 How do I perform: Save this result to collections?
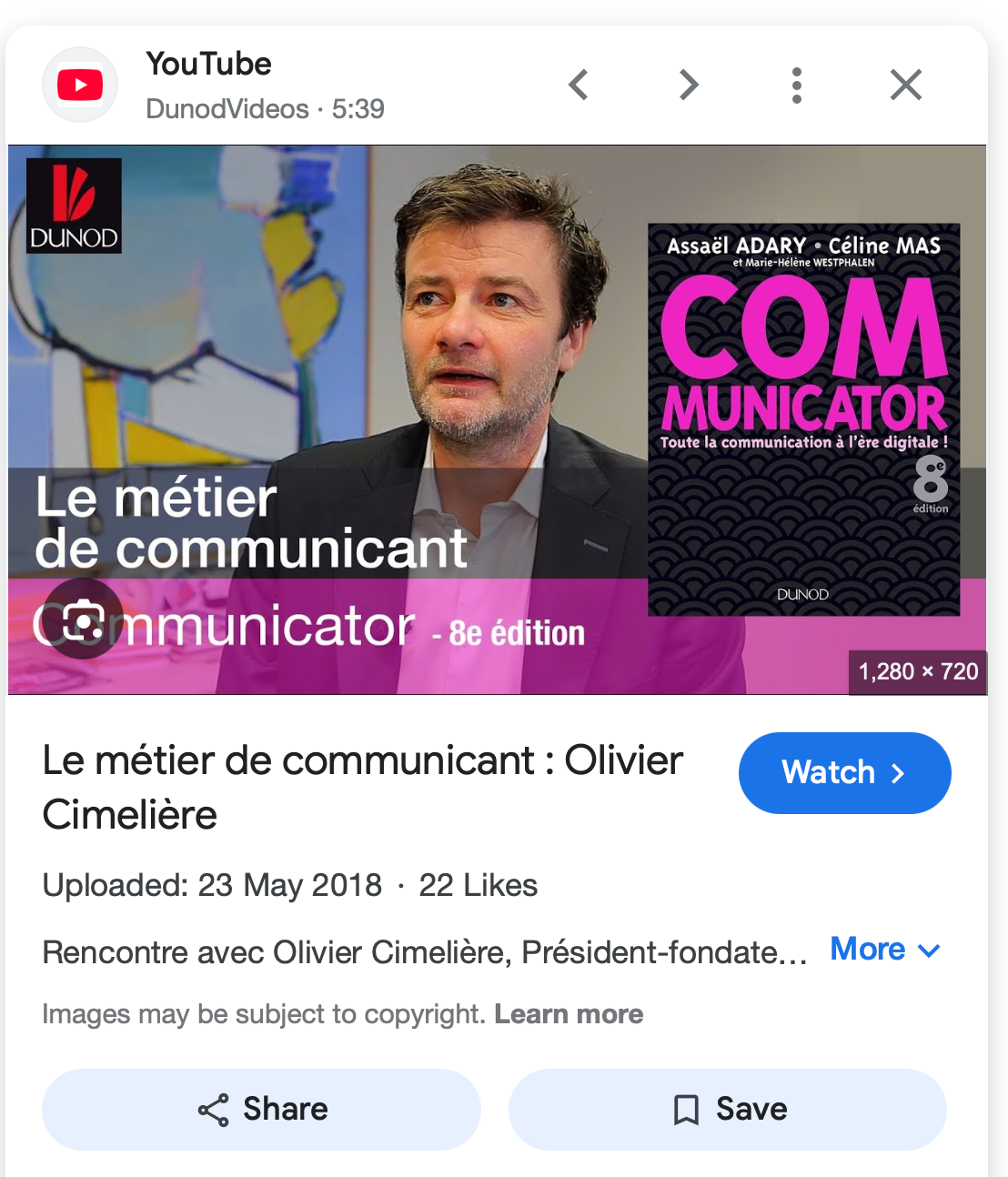coord(728,1110)
